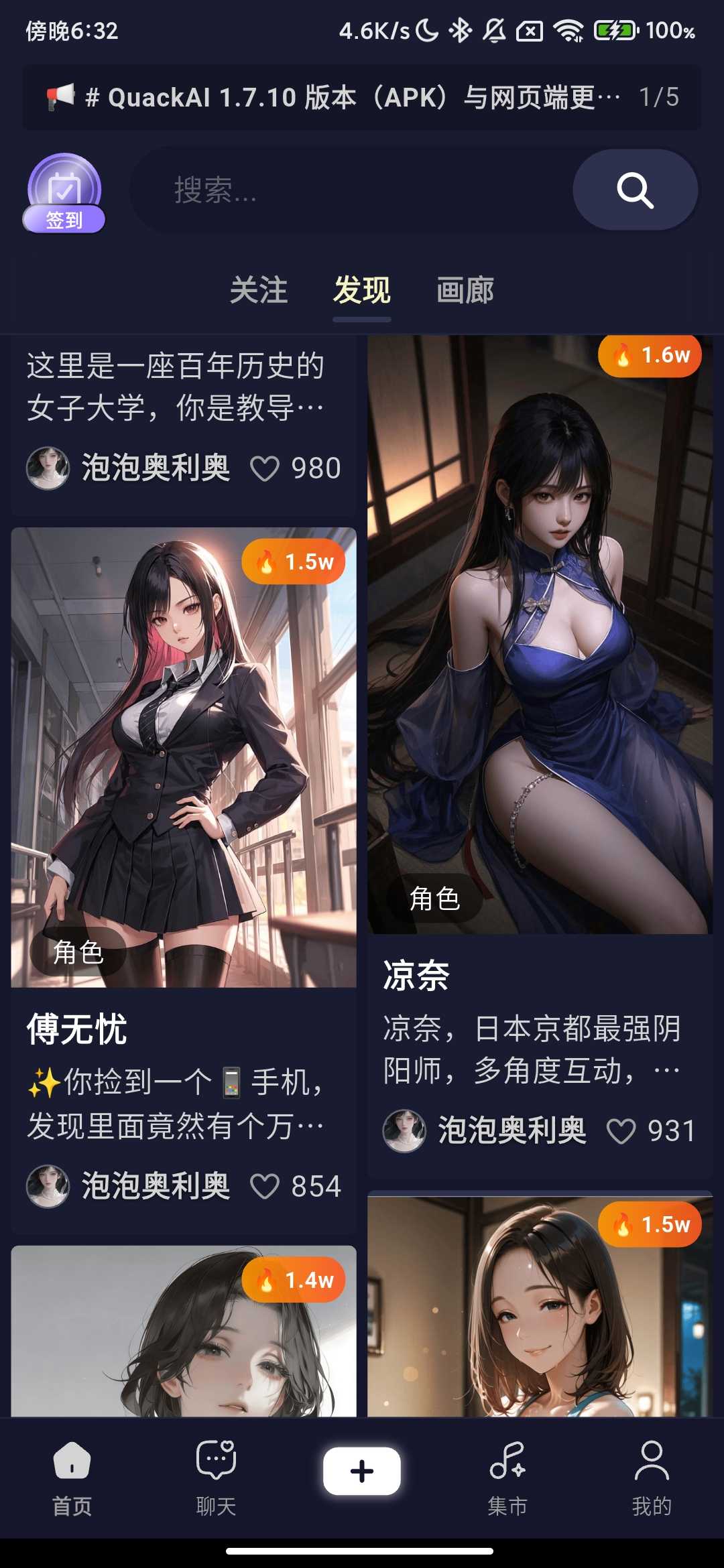This screenshot has width=724, height=1568.
Task: Like the women's university card with 980 likes
Action: coord(265,468)
